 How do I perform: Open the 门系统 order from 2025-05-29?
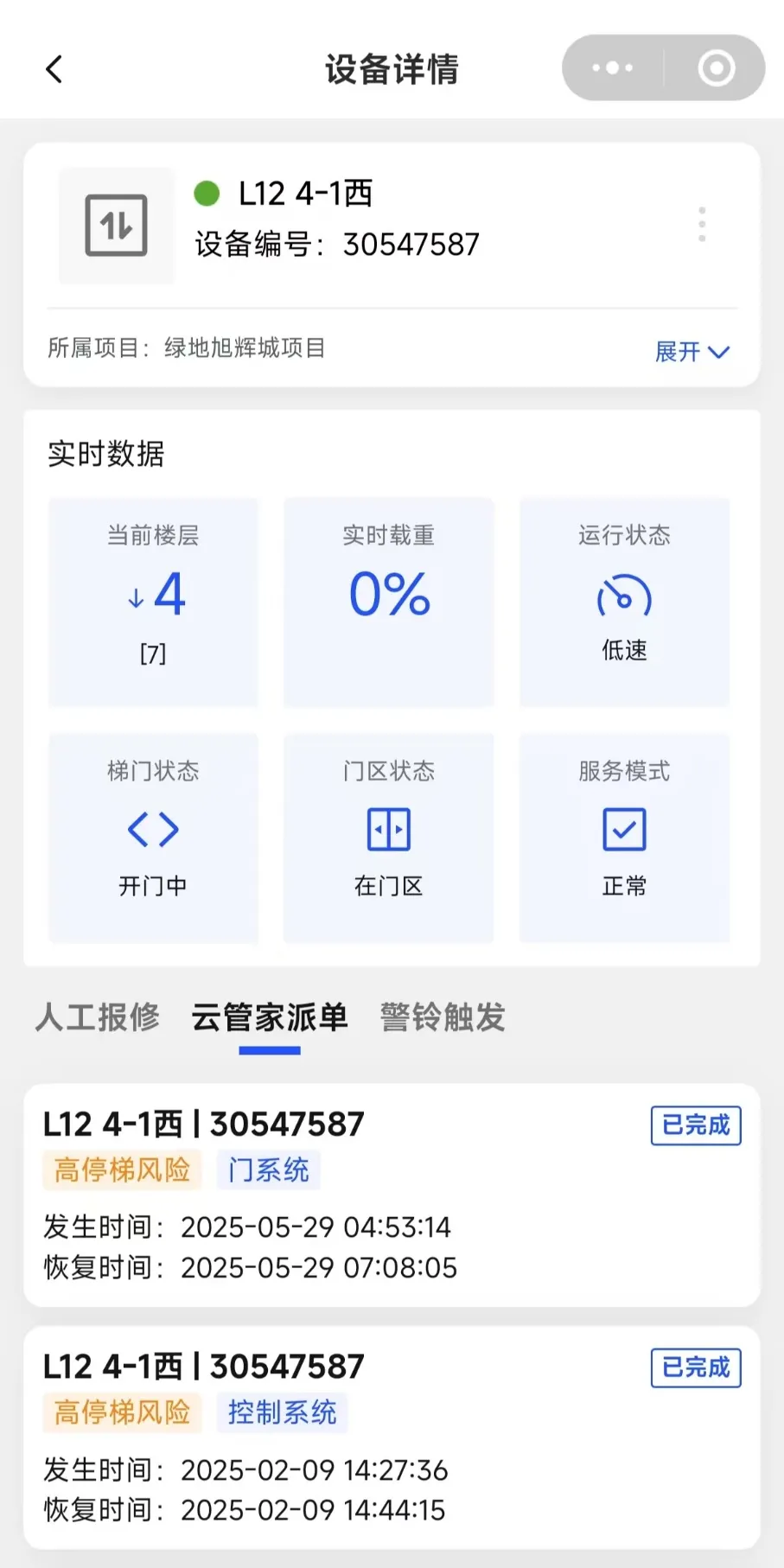pos(392,1195)
